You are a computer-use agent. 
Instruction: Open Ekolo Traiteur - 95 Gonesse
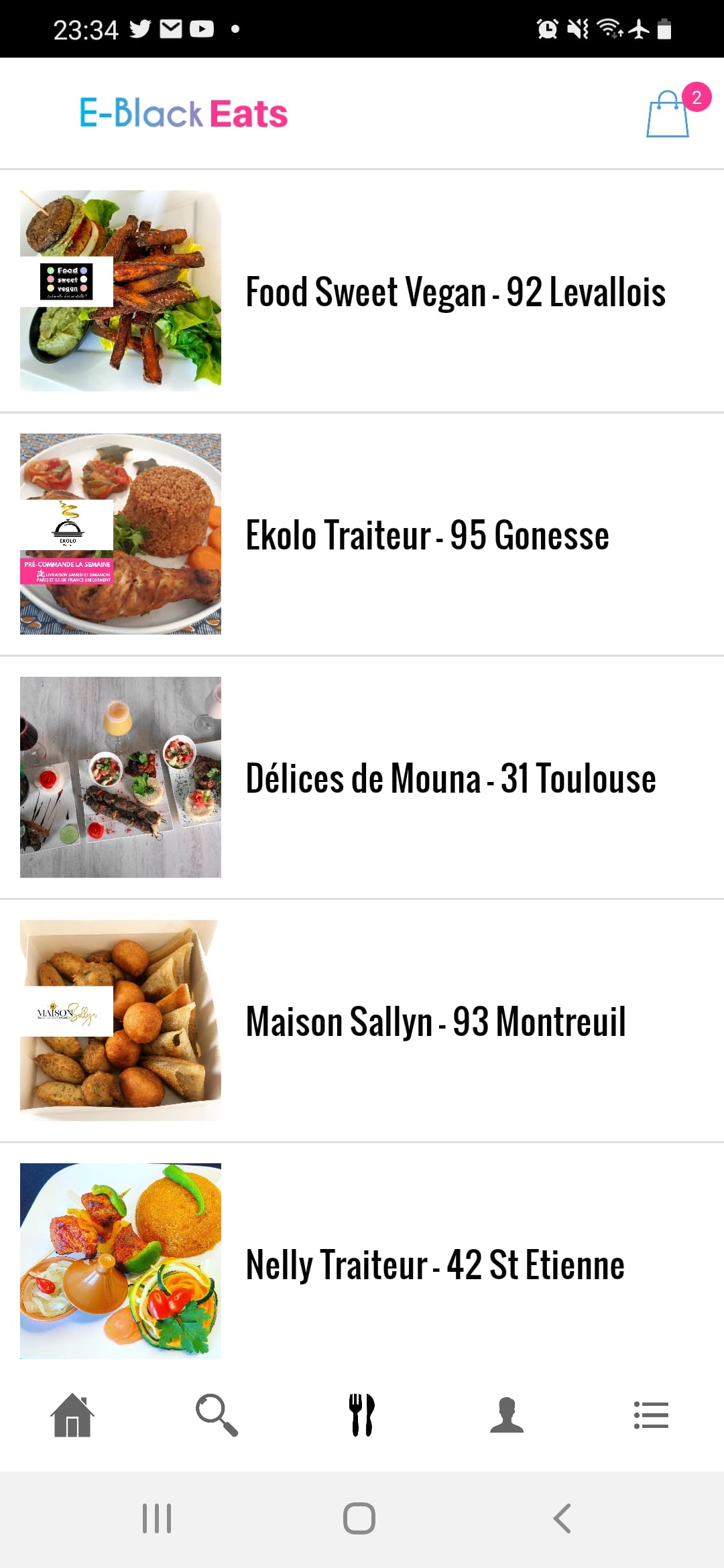pos(426,535)
